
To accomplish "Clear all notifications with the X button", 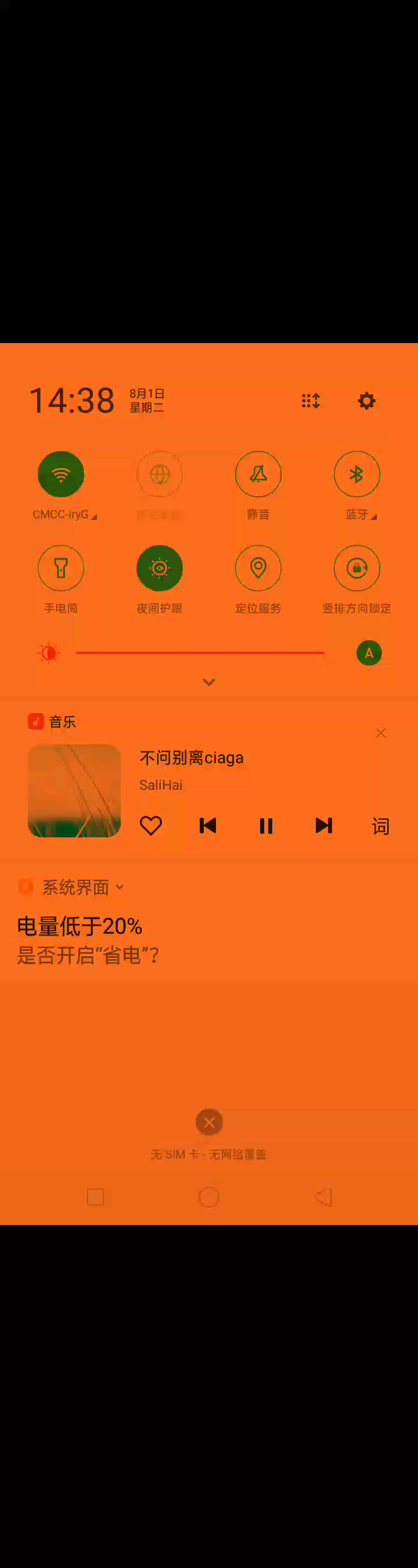I will 209,1122.
